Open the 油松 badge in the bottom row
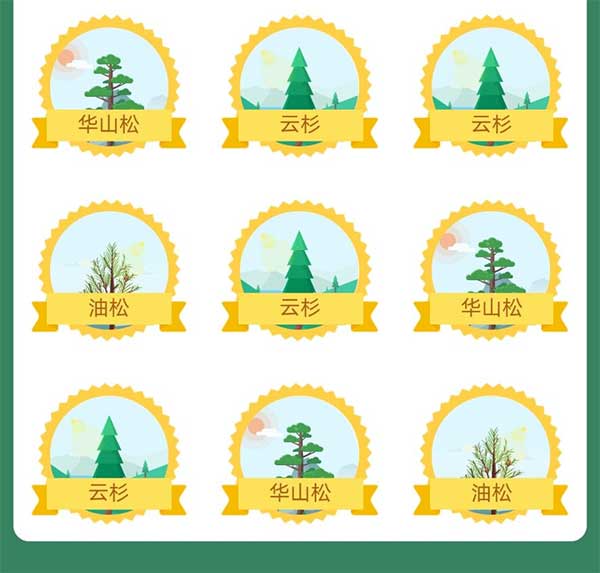The height and width of the screenshot is (573, 600). point(490,454)
